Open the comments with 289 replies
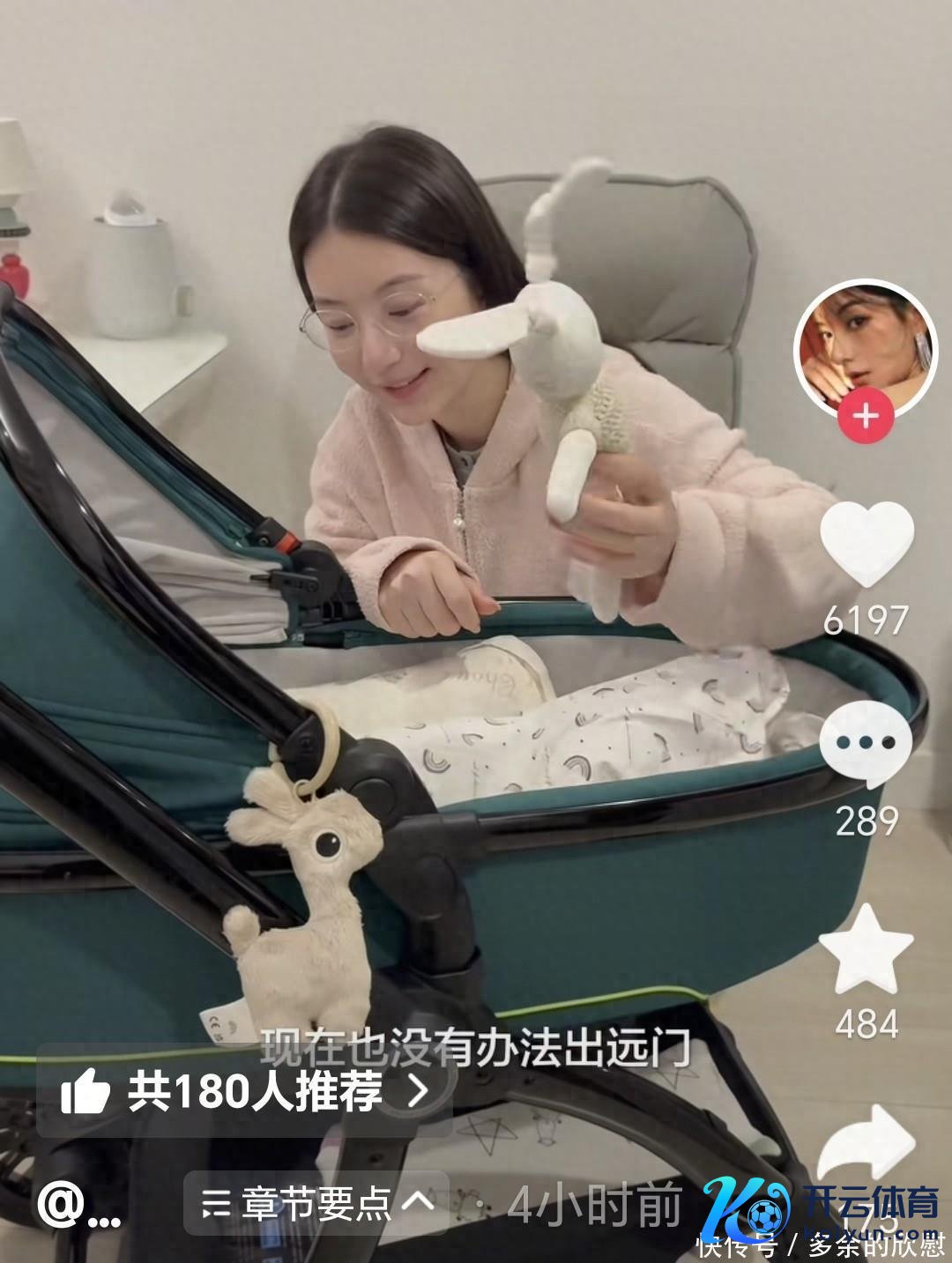 (865, 744)
